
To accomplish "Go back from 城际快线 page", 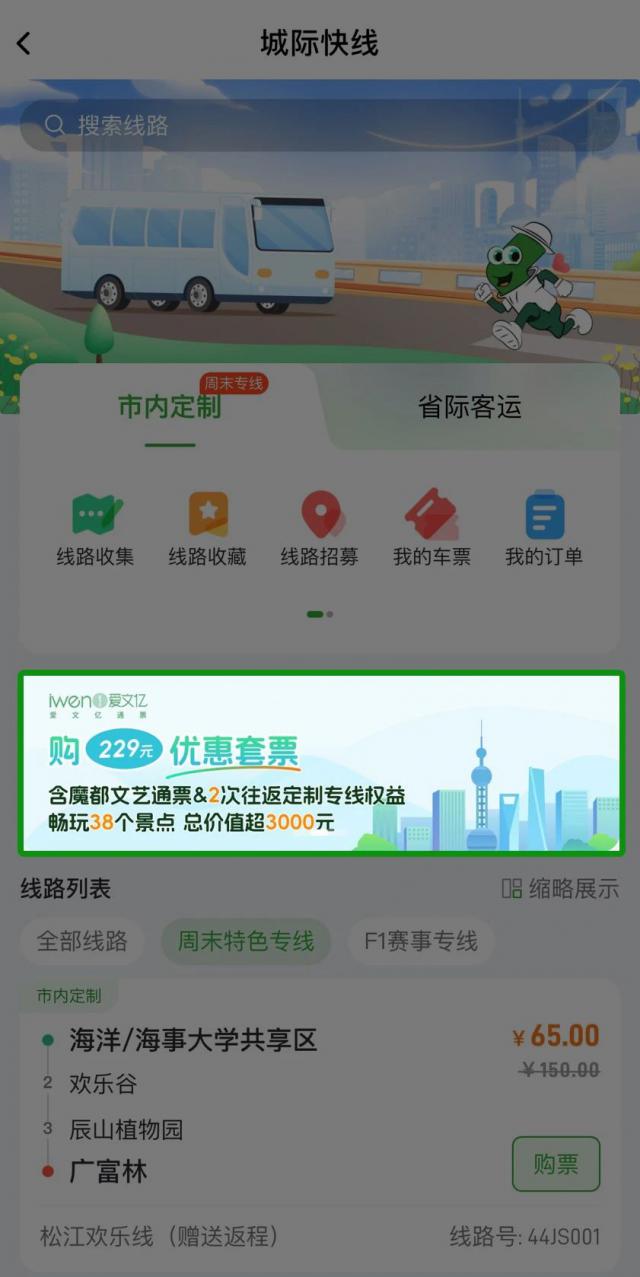I will (x=24, y=44).
